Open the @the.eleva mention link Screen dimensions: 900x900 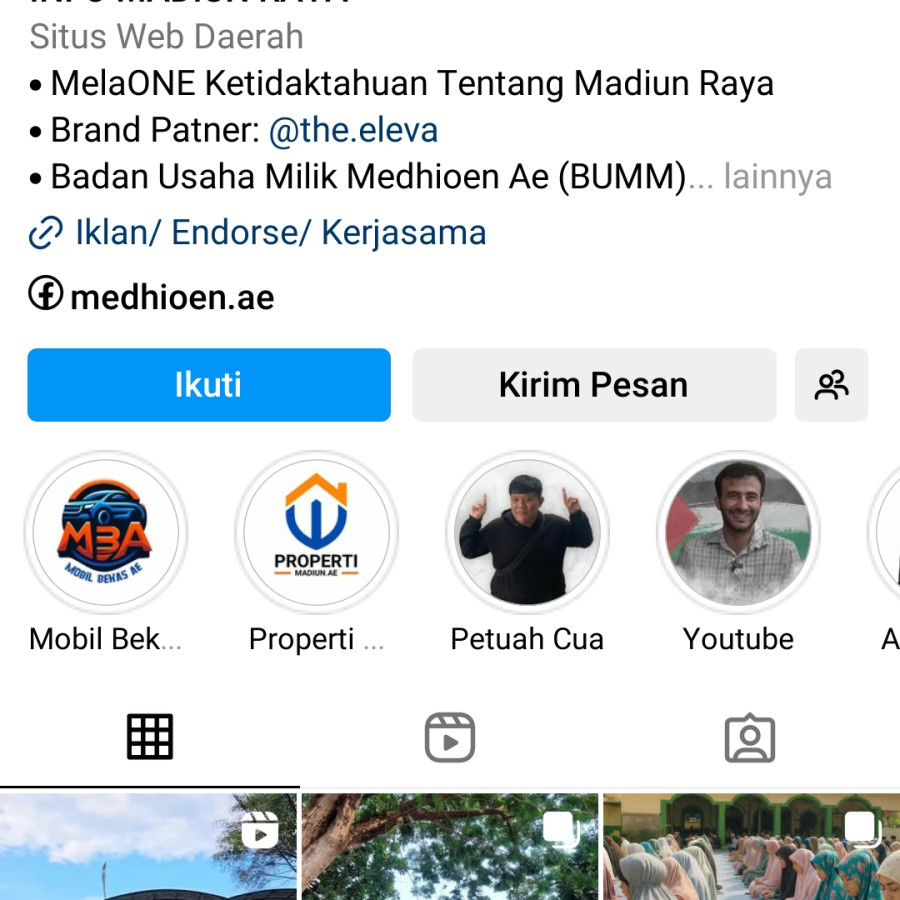(x=353, y=130)
